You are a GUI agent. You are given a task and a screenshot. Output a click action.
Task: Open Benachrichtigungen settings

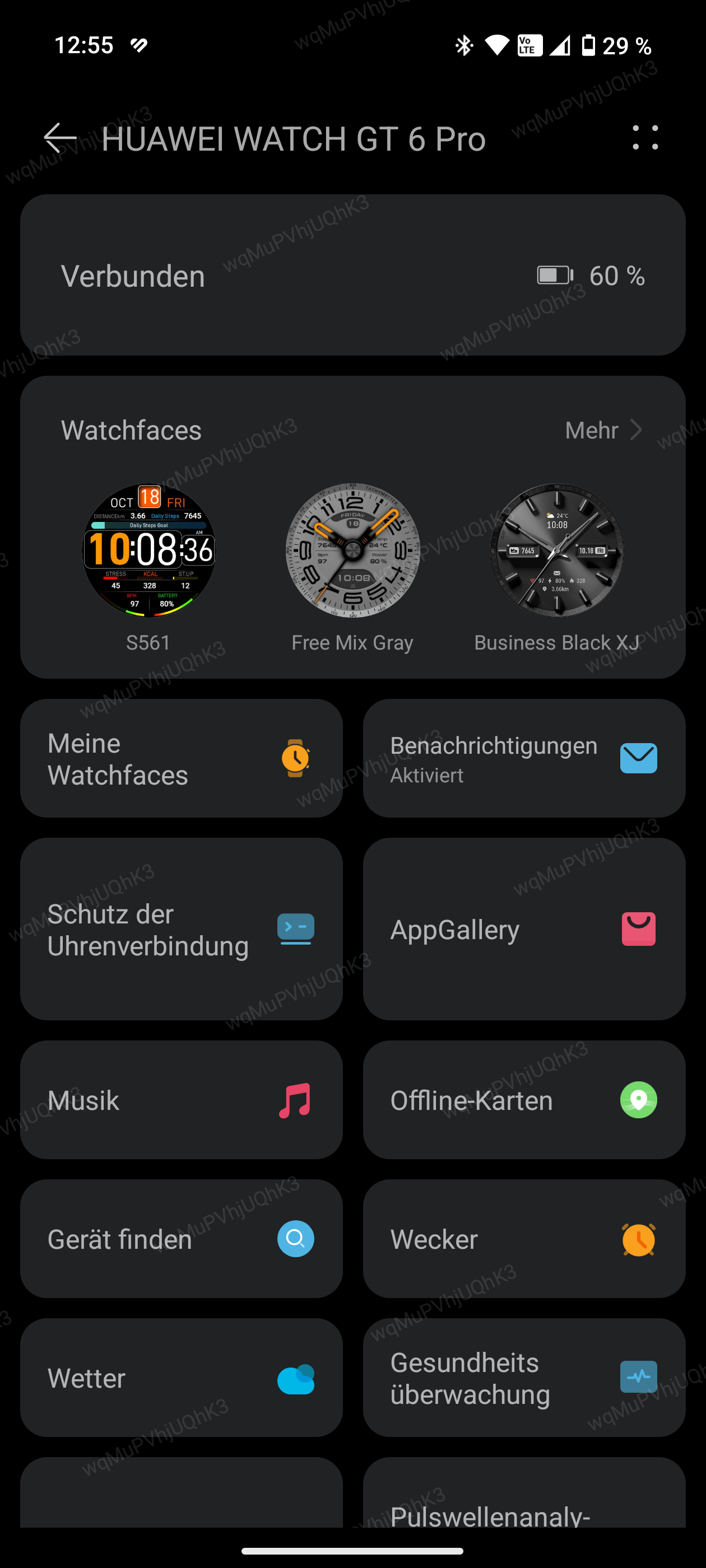[524, 758]
